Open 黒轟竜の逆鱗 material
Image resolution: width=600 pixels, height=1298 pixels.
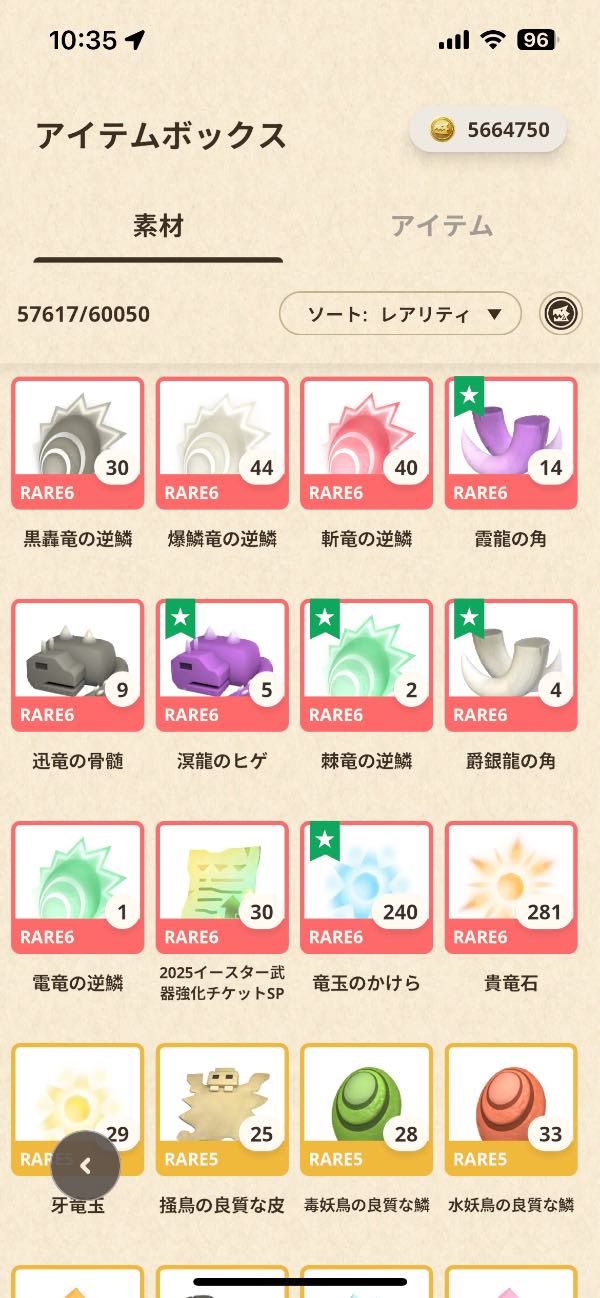78,443
